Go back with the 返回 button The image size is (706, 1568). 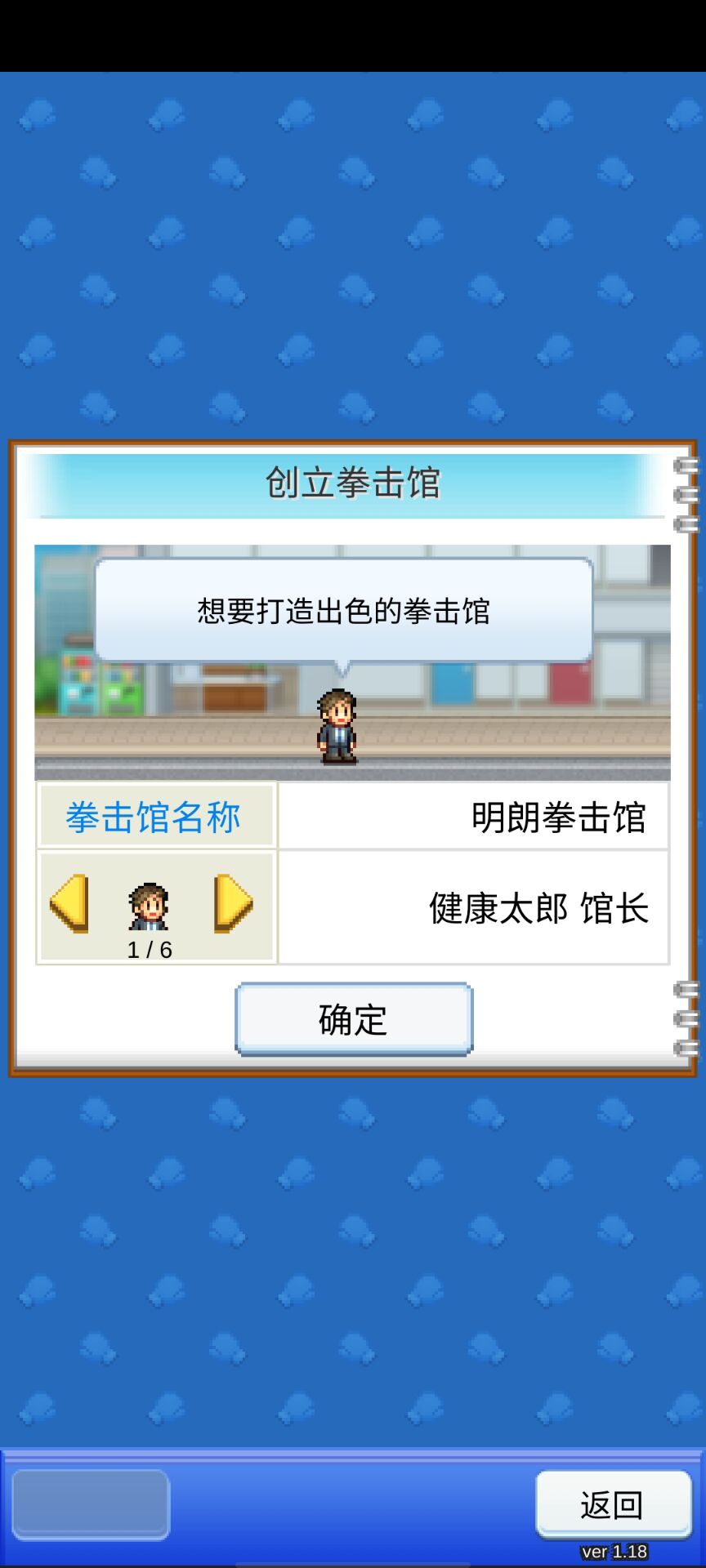[x=612, y=1504]
